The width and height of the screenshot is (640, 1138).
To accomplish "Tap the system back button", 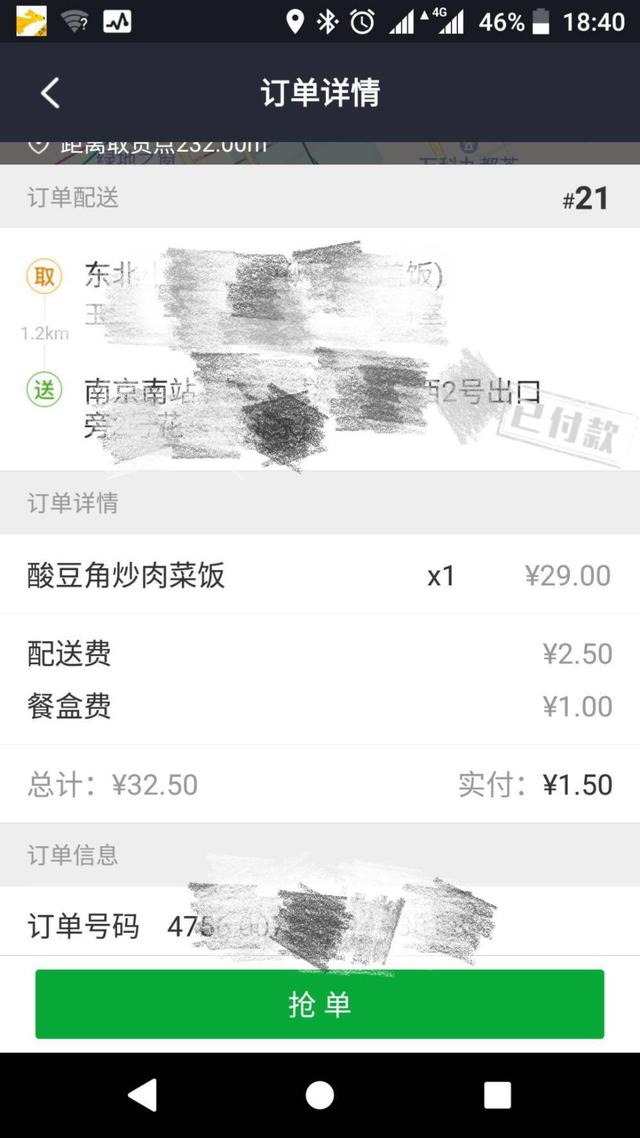I will pyautogui.click(x=143, y=1095).
